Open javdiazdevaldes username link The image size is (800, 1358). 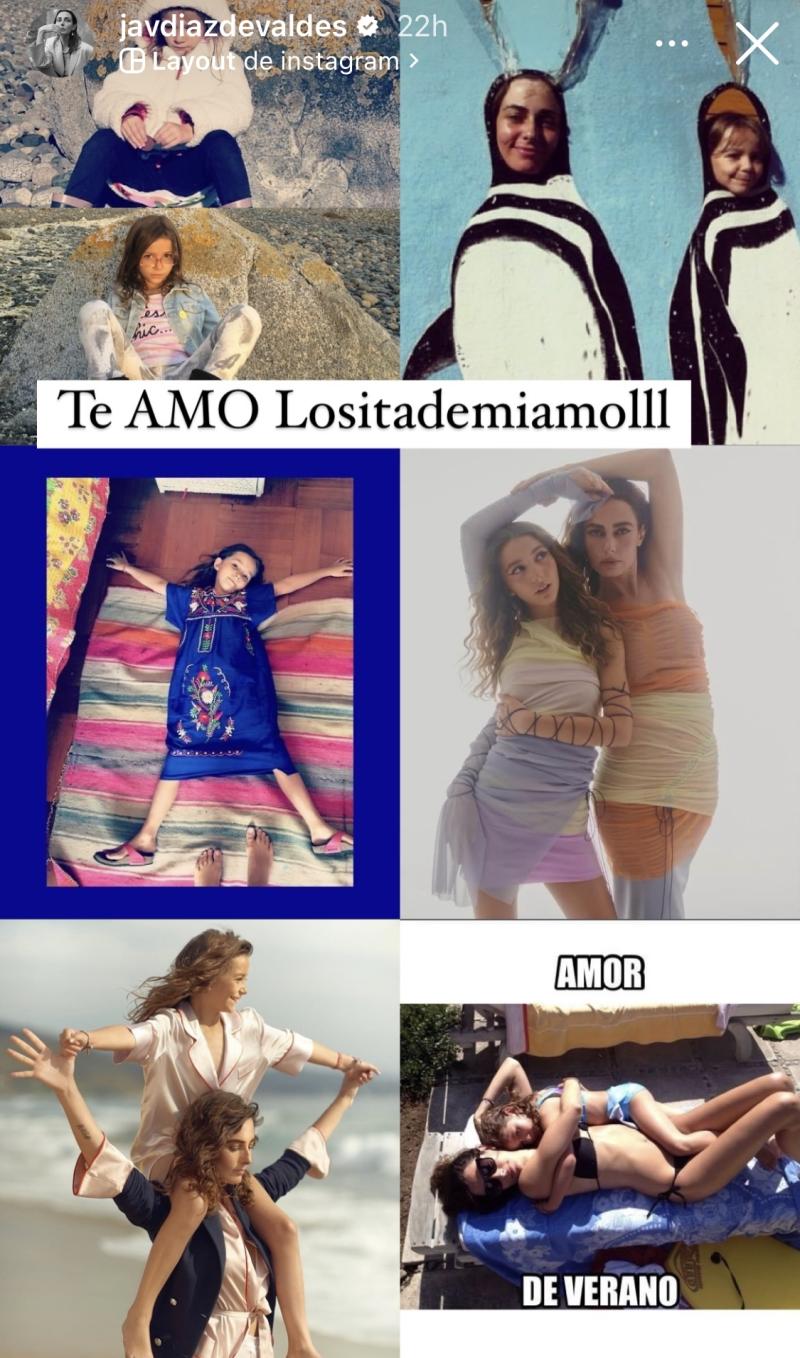pyautogui.click(x=232, y=27)
